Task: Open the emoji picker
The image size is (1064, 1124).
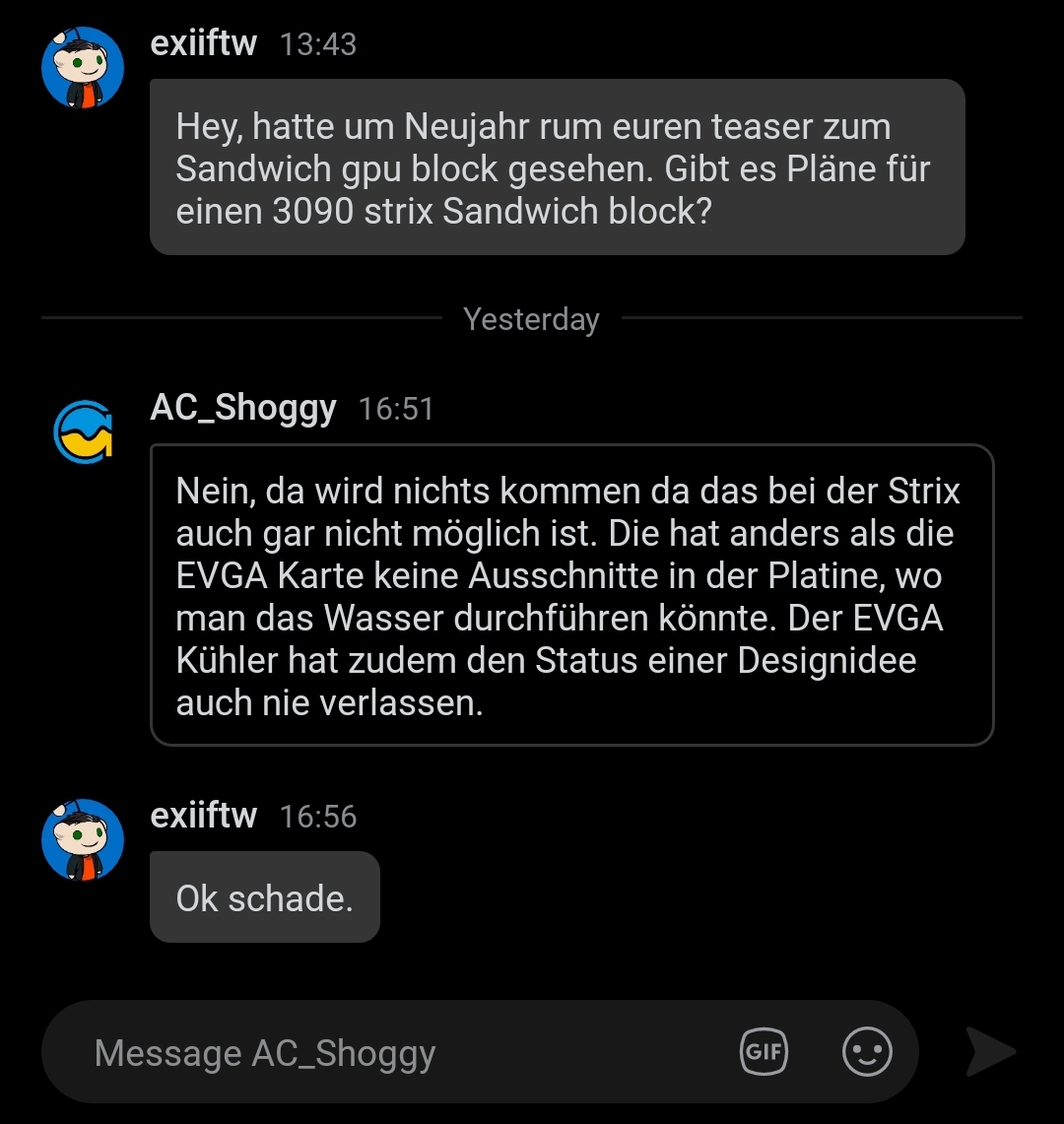Action: 867,1052
